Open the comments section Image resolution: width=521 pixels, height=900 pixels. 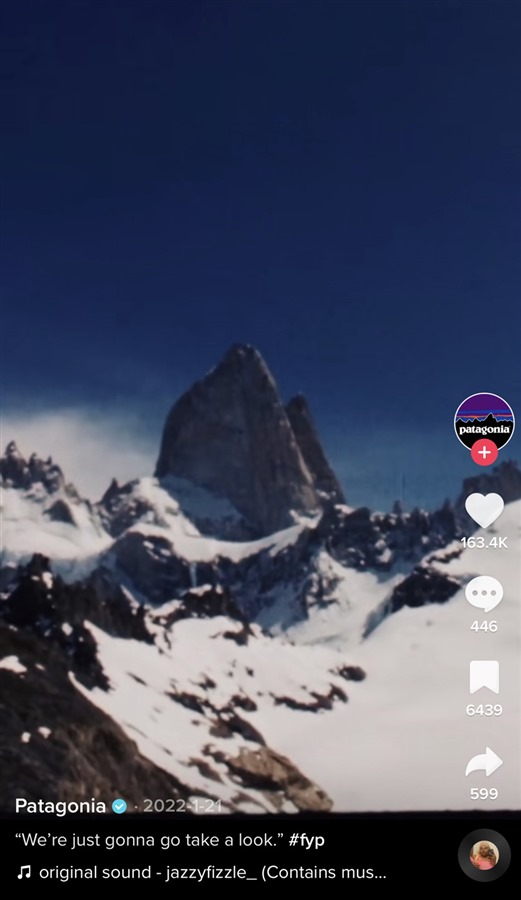[484, 594]
